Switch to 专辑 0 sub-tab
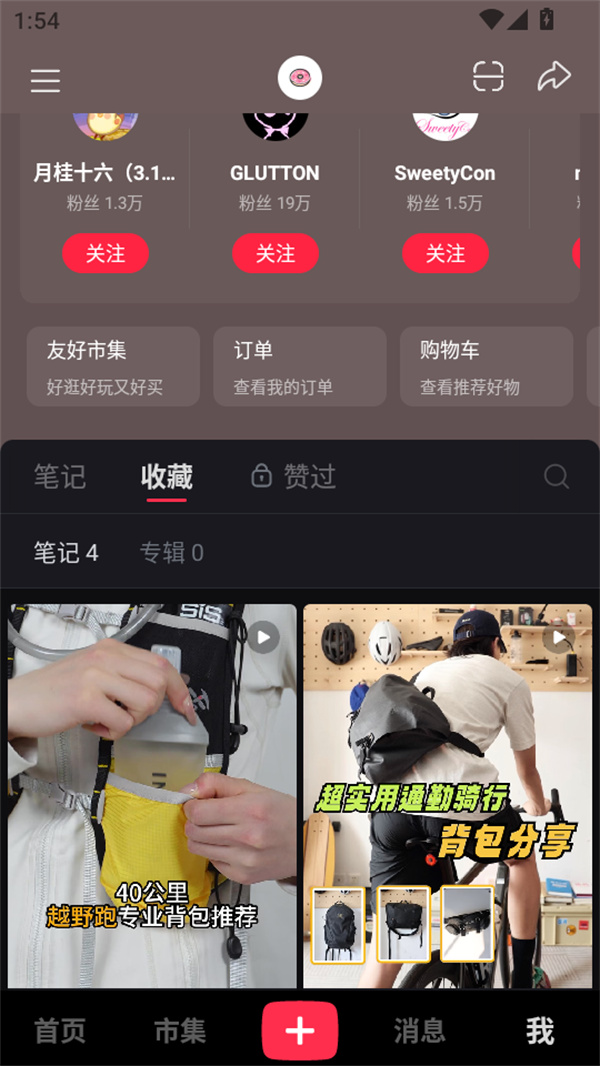This screenshot has width=600, height=1066. [x=171, y=553]
